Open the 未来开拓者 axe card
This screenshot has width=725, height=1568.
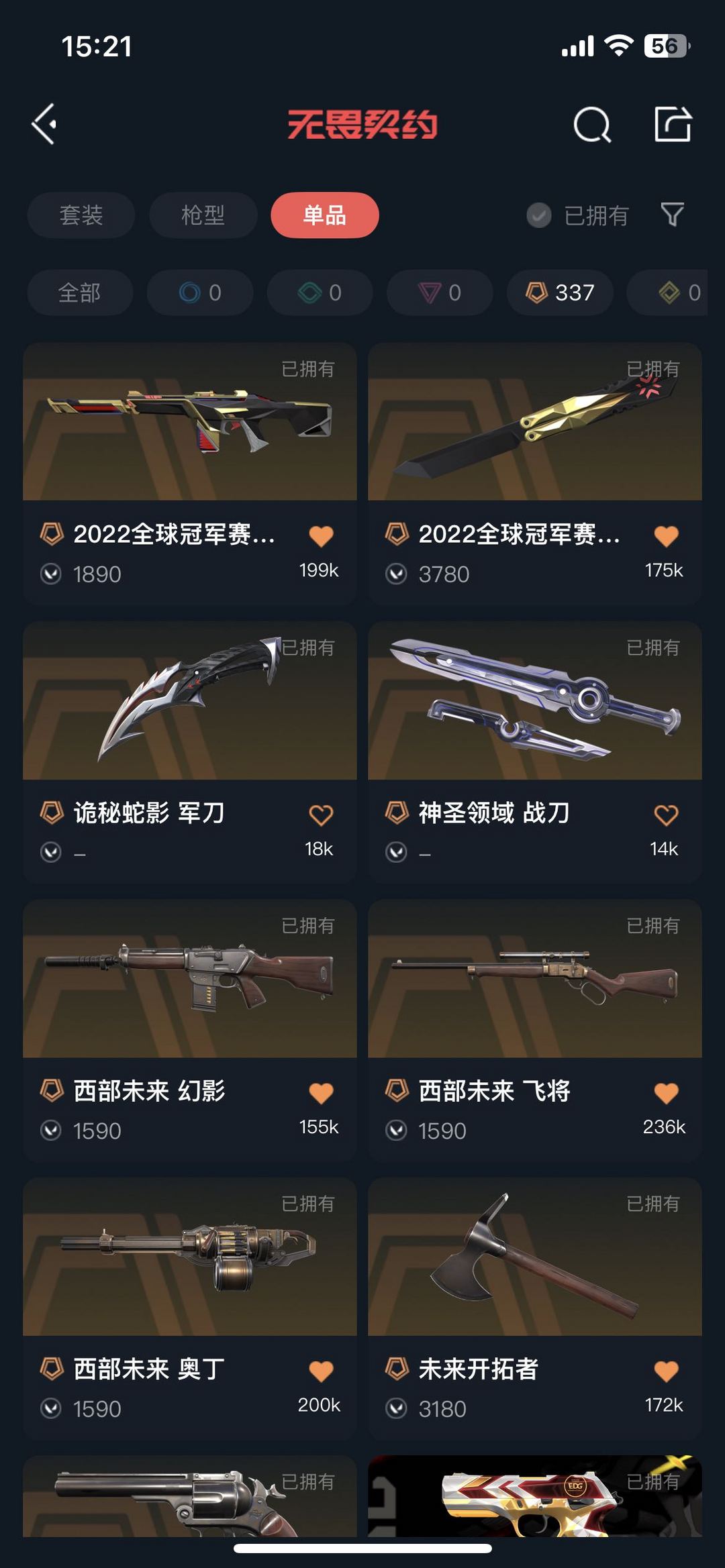click(x=535, y=1308)
